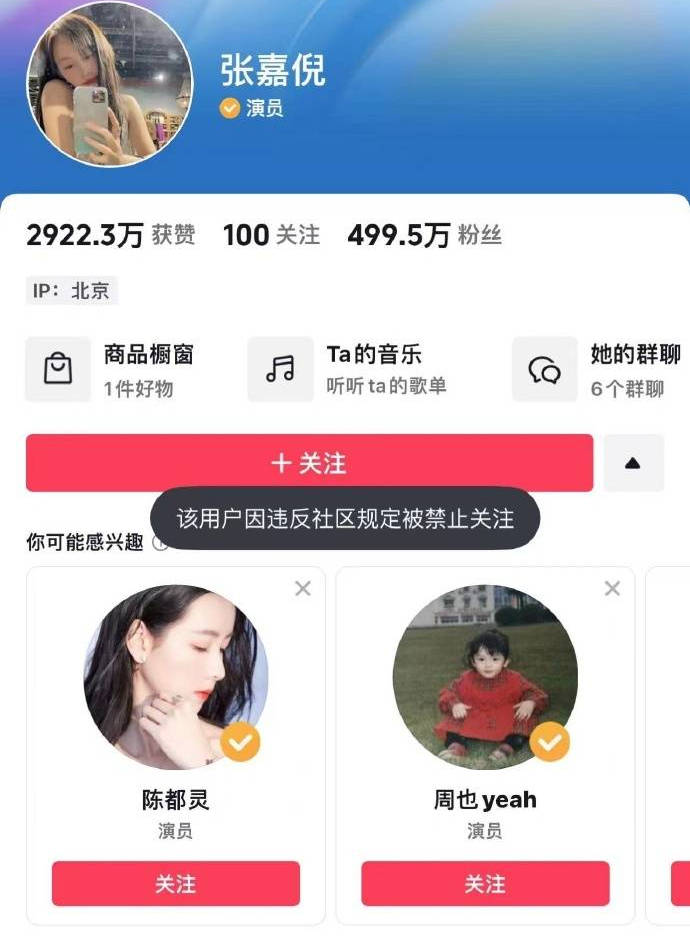
Task: Follow 陈都灵
Action: (176, 883)
